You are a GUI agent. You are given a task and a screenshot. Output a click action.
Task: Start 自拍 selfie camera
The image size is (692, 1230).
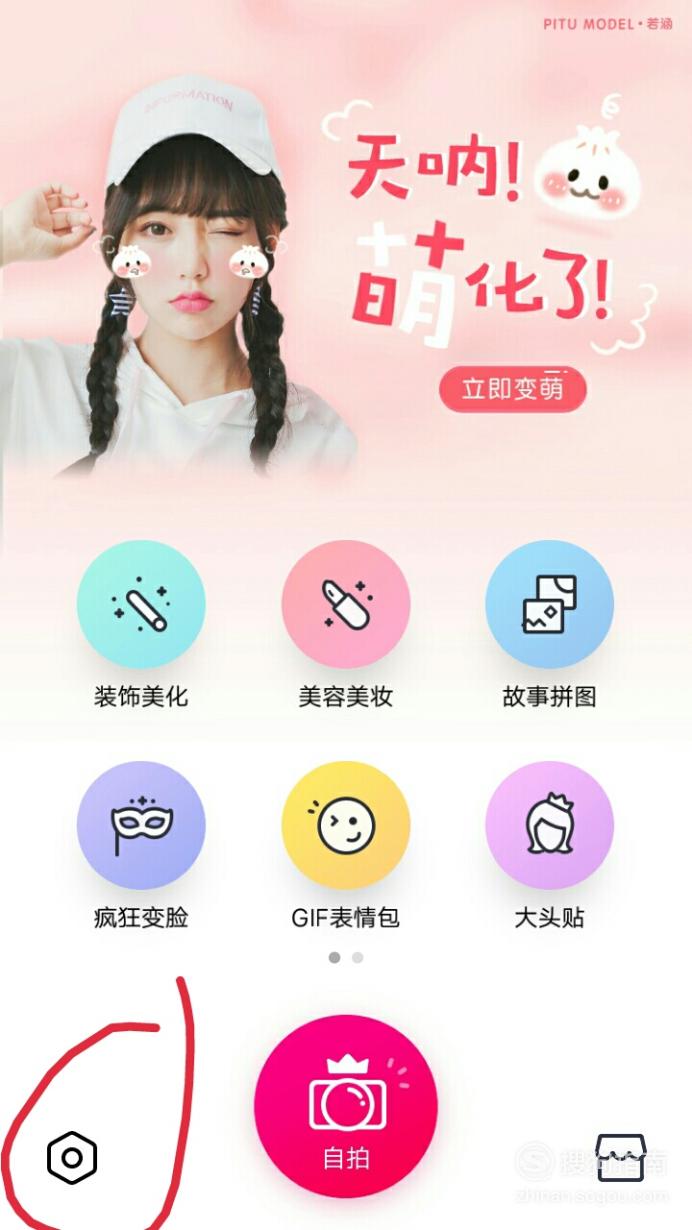pyautogui.click(x=346, y=1110)
